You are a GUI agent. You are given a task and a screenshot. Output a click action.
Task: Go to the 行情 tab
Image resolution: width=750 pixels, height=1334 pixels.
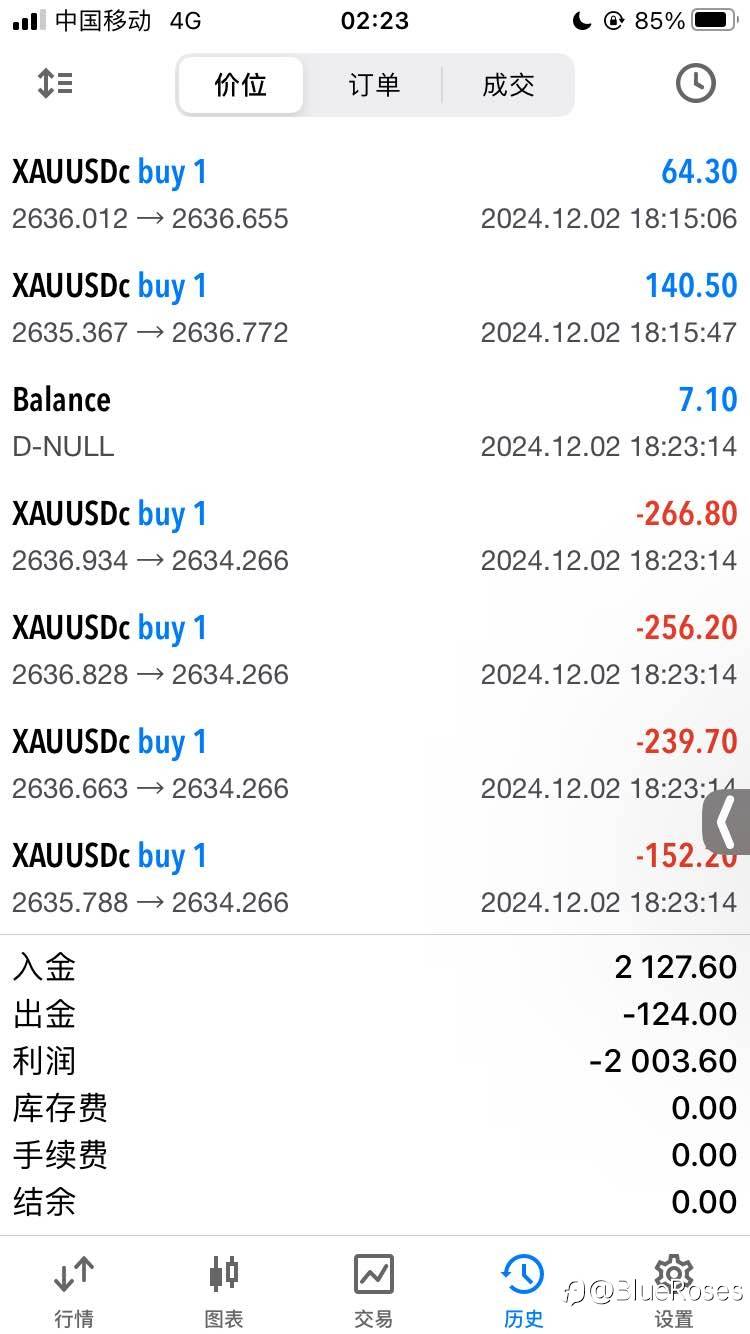pos(74,1290)
